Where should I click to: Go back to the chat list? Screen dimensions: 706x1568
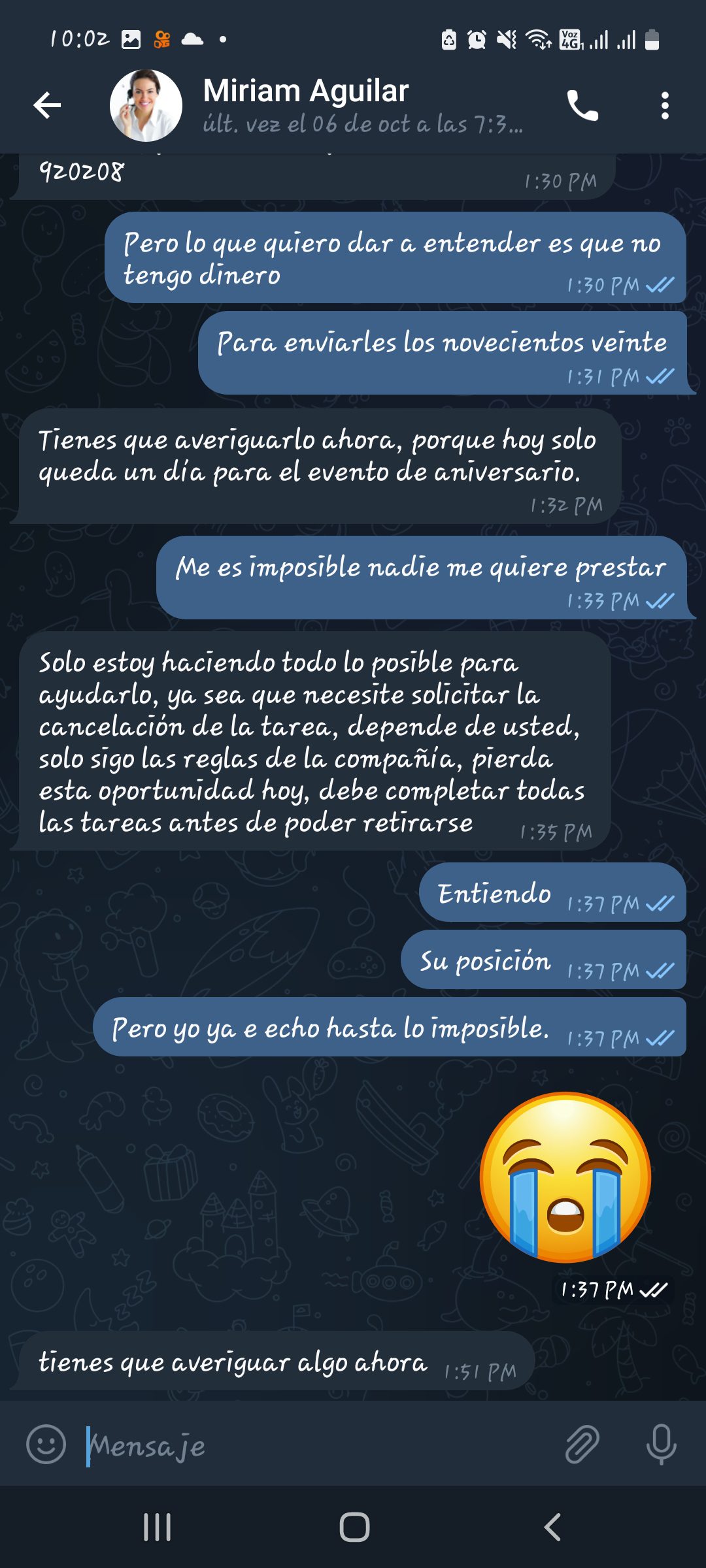47,105
